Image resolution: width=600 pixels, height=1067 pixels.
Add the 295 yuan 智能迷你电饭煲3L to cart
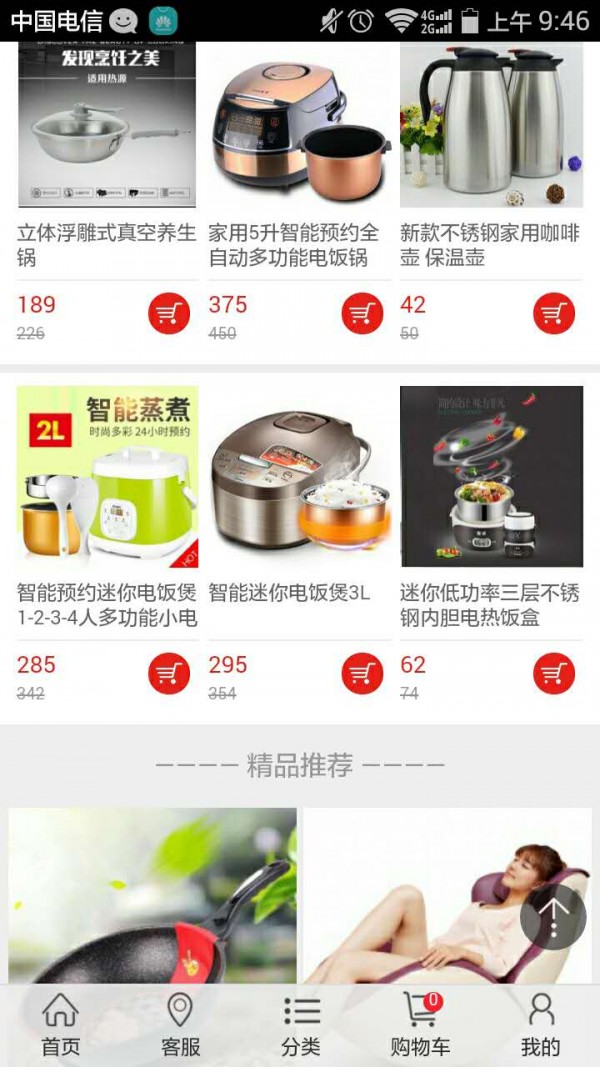[x=362, y=674]
